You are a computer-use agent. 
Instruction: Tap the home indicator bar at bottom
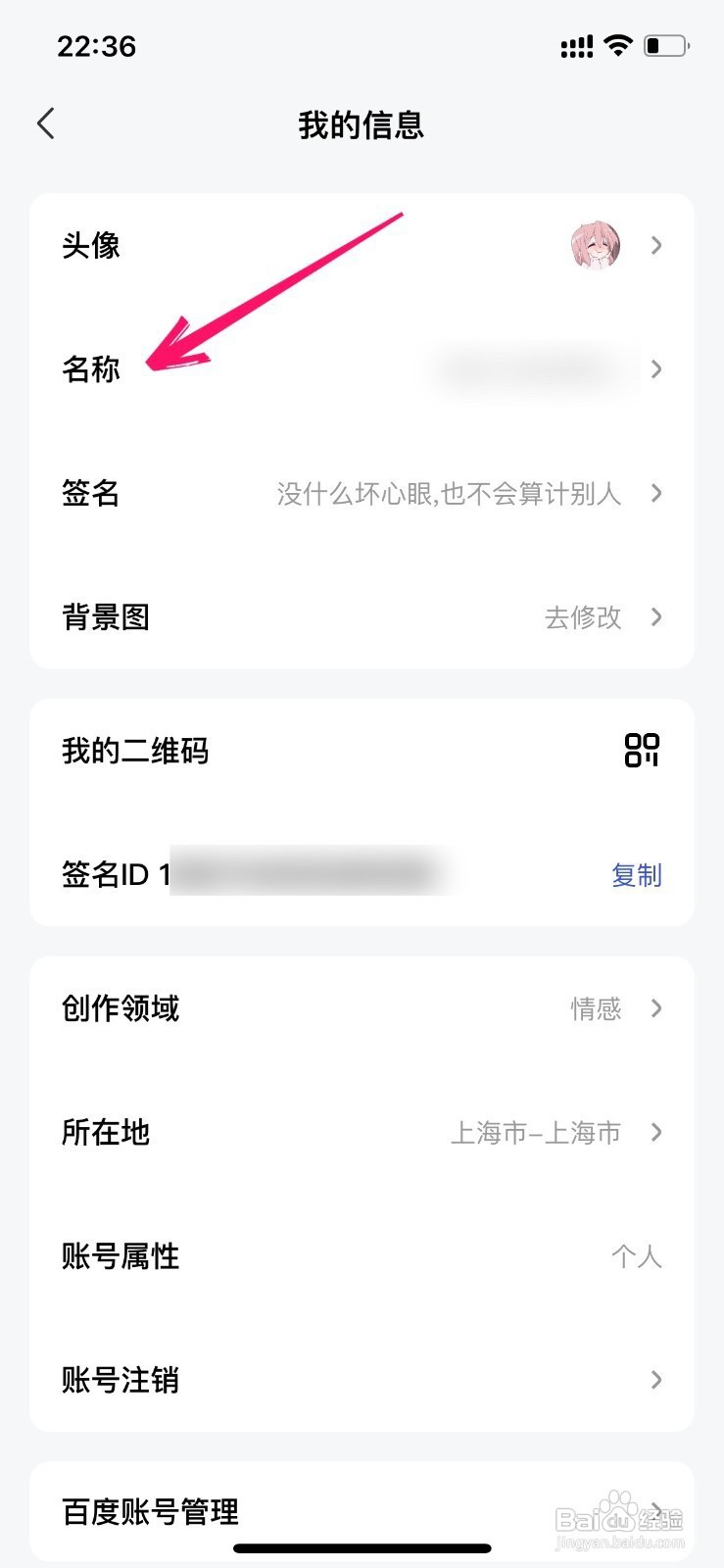(362, 1548)
